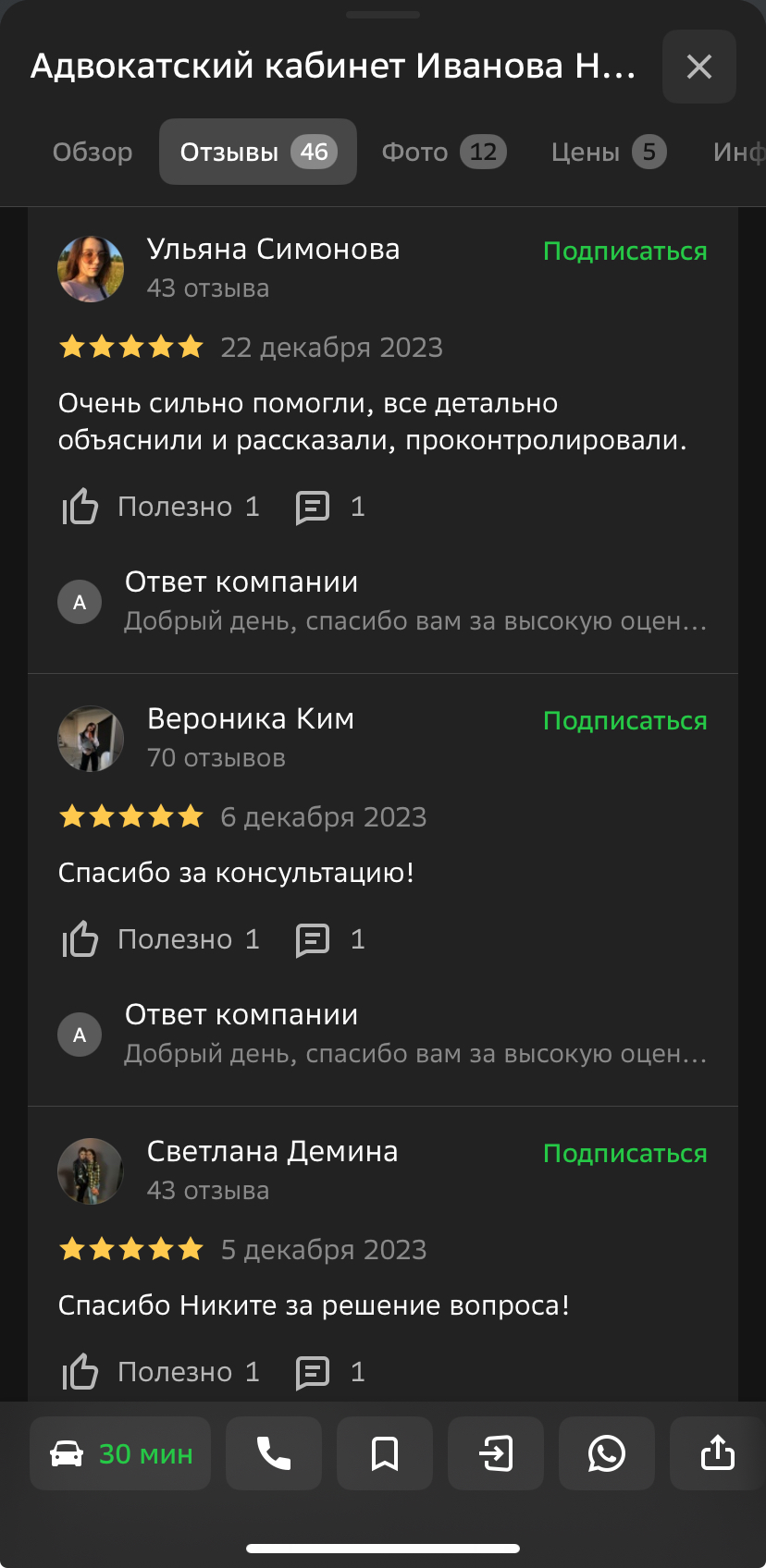Image resolution: width=766 pixels, height=1568 pixels.
Task: Call the law office
Action: 274,1453
